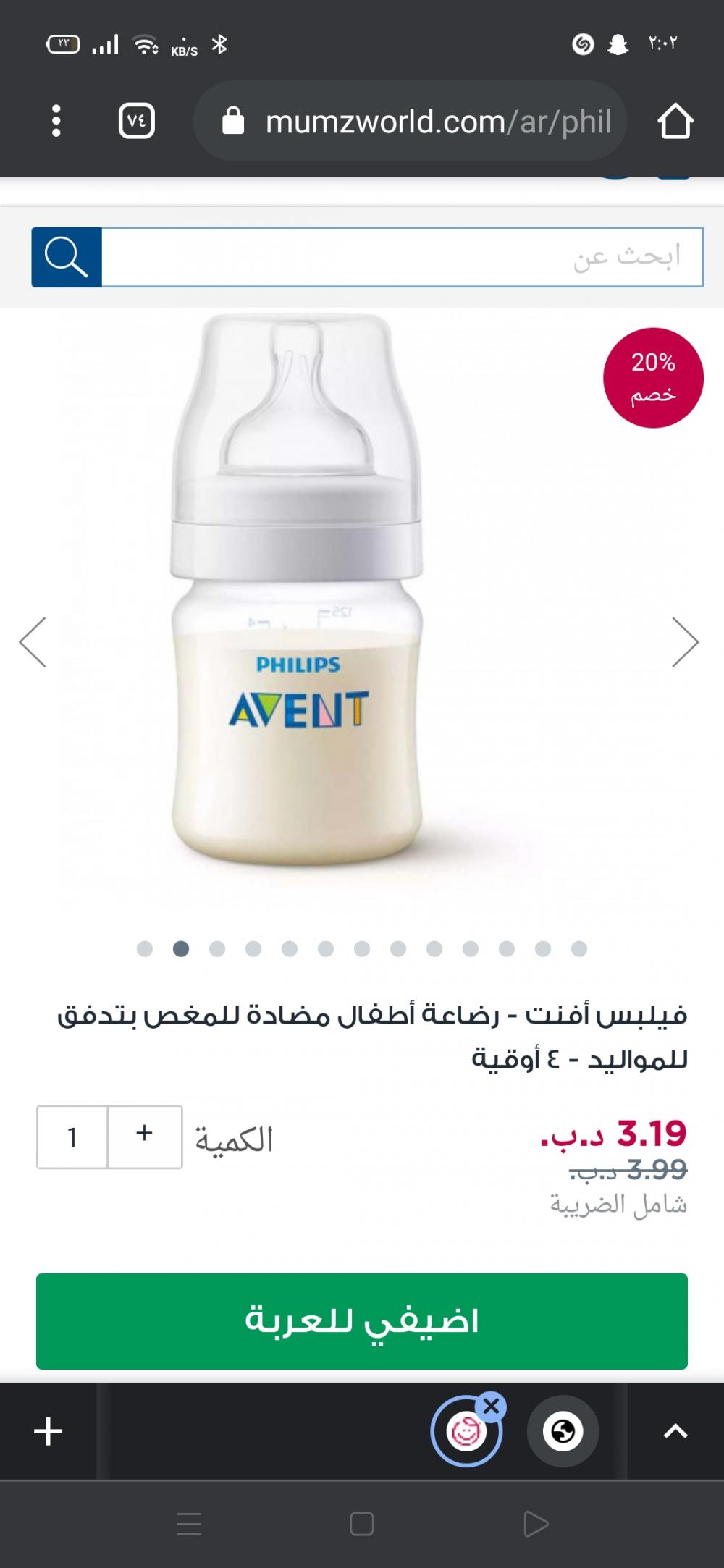Show the previous product image
Image resolution: width=724 pixels, height=1568 pixels.
pyautogui.click(x=33, y=641)
